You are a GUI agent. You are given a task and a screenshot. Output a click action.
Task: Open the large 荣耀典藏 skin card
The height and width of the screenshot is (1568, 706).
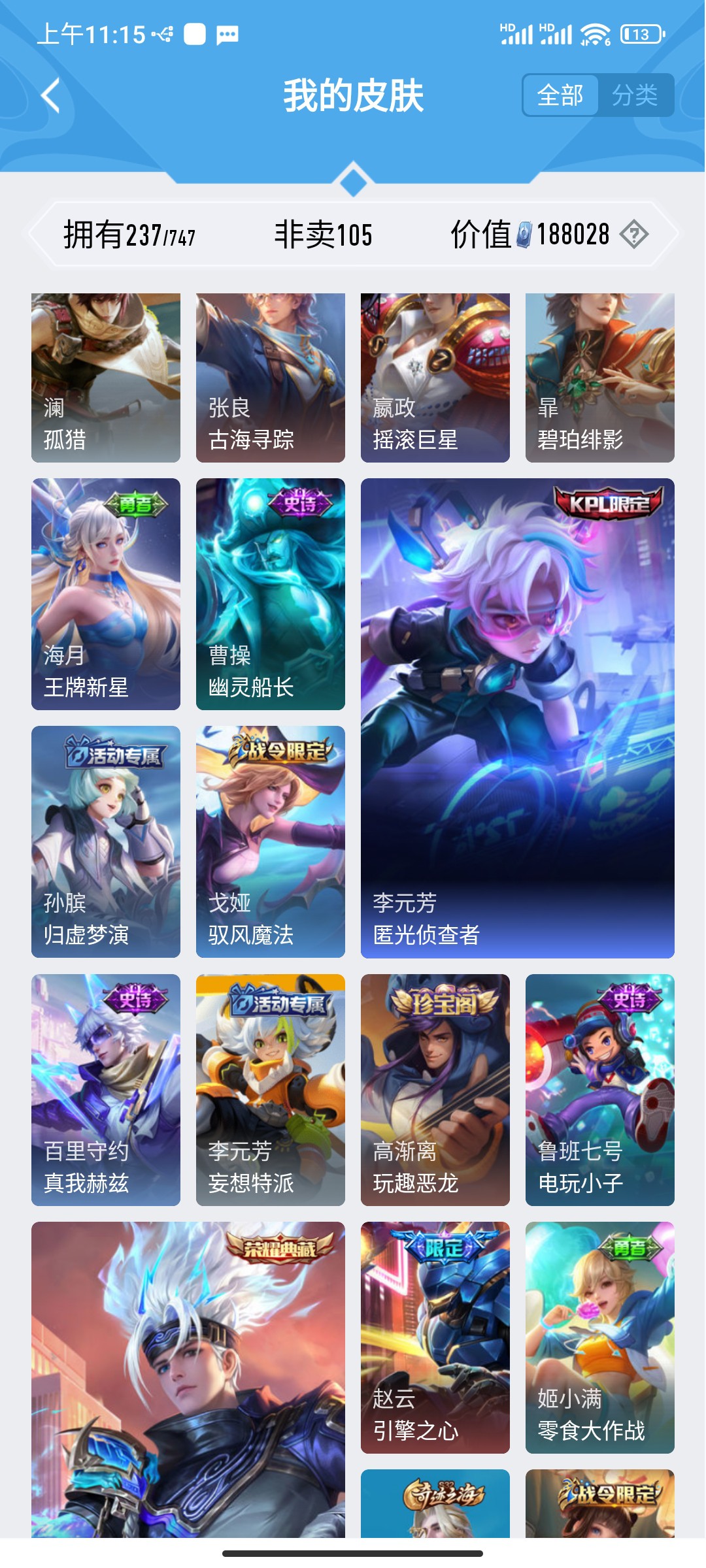tap(188, 1379)
